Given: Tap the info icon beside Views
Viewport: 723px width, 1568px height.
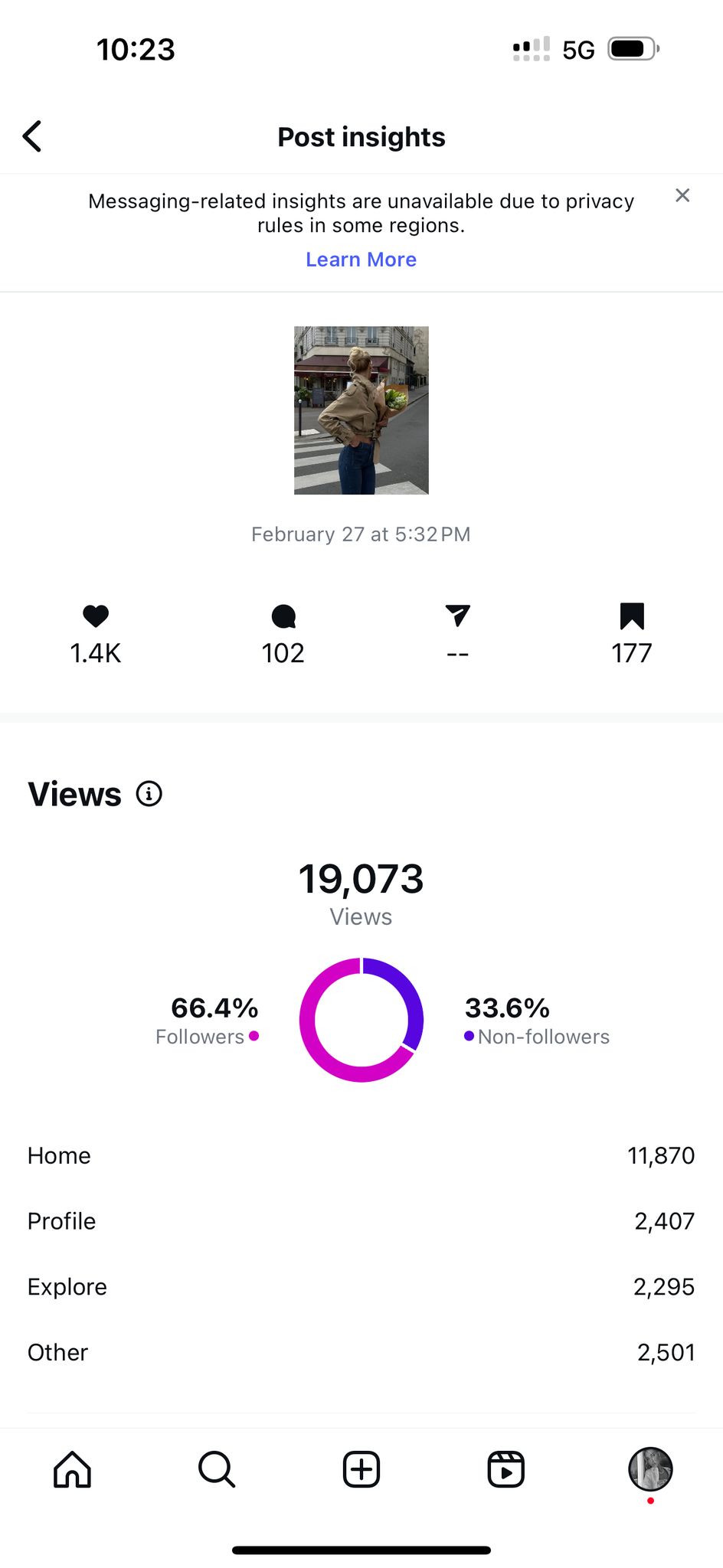Looking at the screenshot, I should tap(149, 794).
